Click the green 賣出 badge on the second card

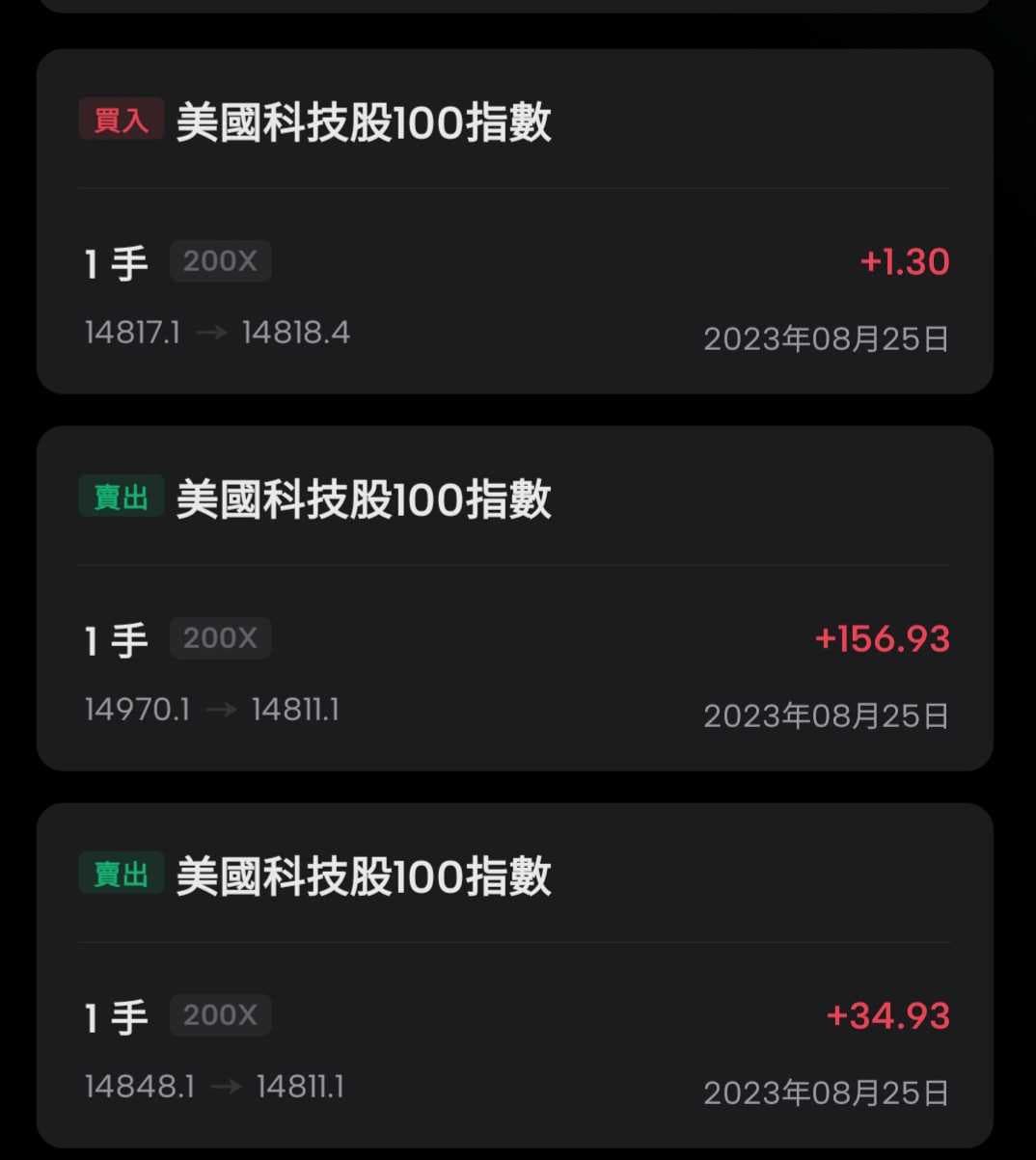[120, 498]
